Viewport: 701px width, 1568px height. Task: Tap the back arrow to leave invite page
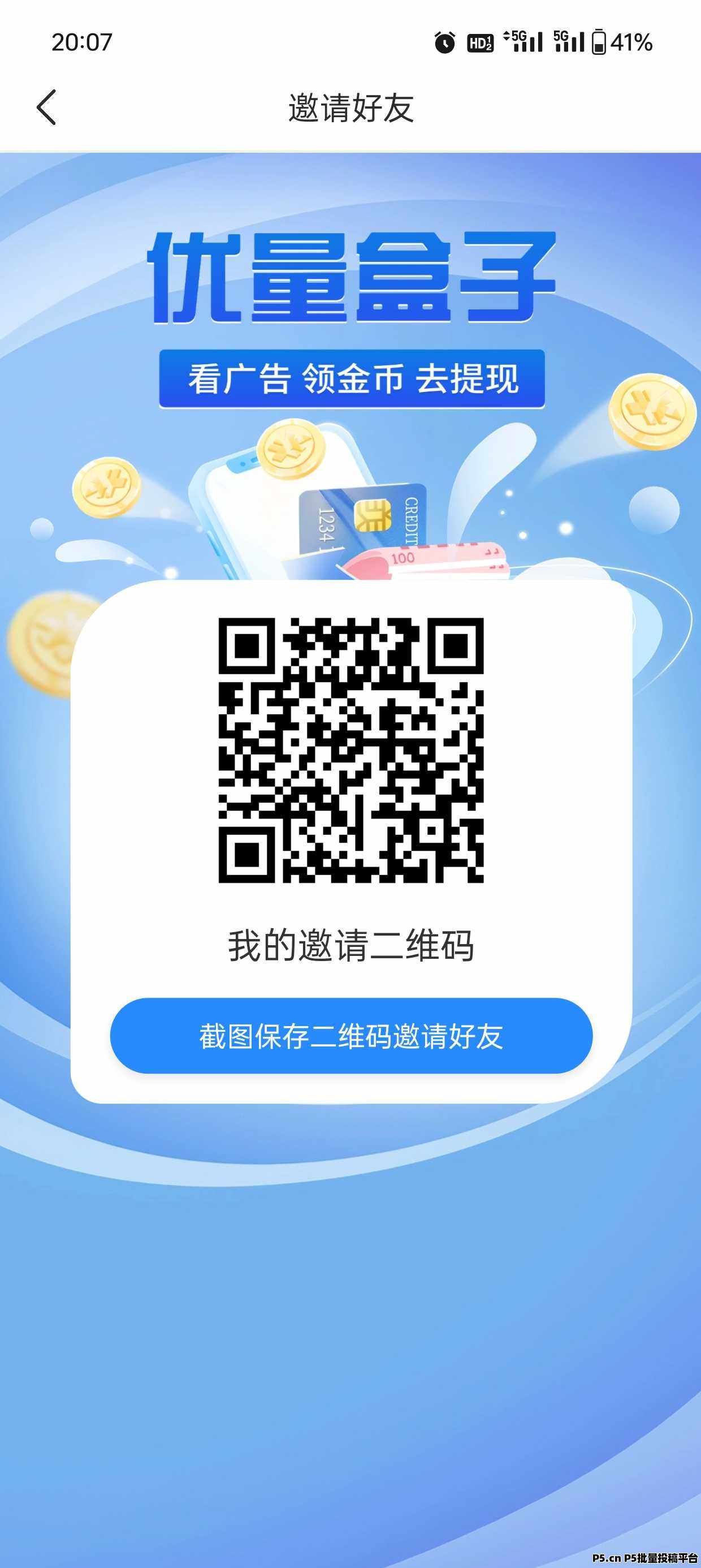(47, 107)
